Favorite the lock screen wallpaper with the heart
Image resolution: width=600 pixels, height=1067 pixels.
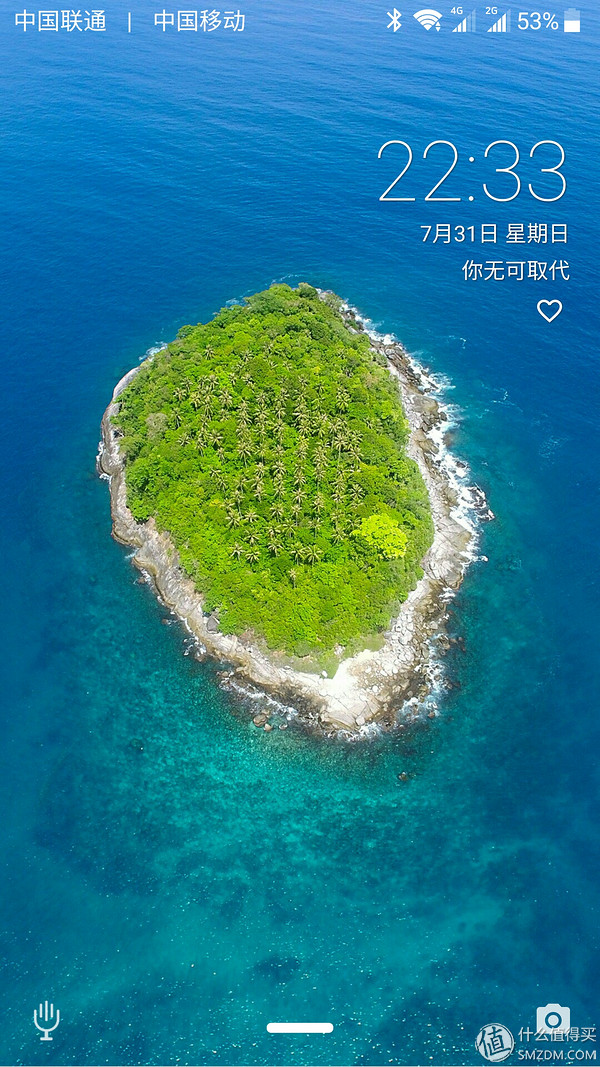pyautogui.click(x=549, y=311)
